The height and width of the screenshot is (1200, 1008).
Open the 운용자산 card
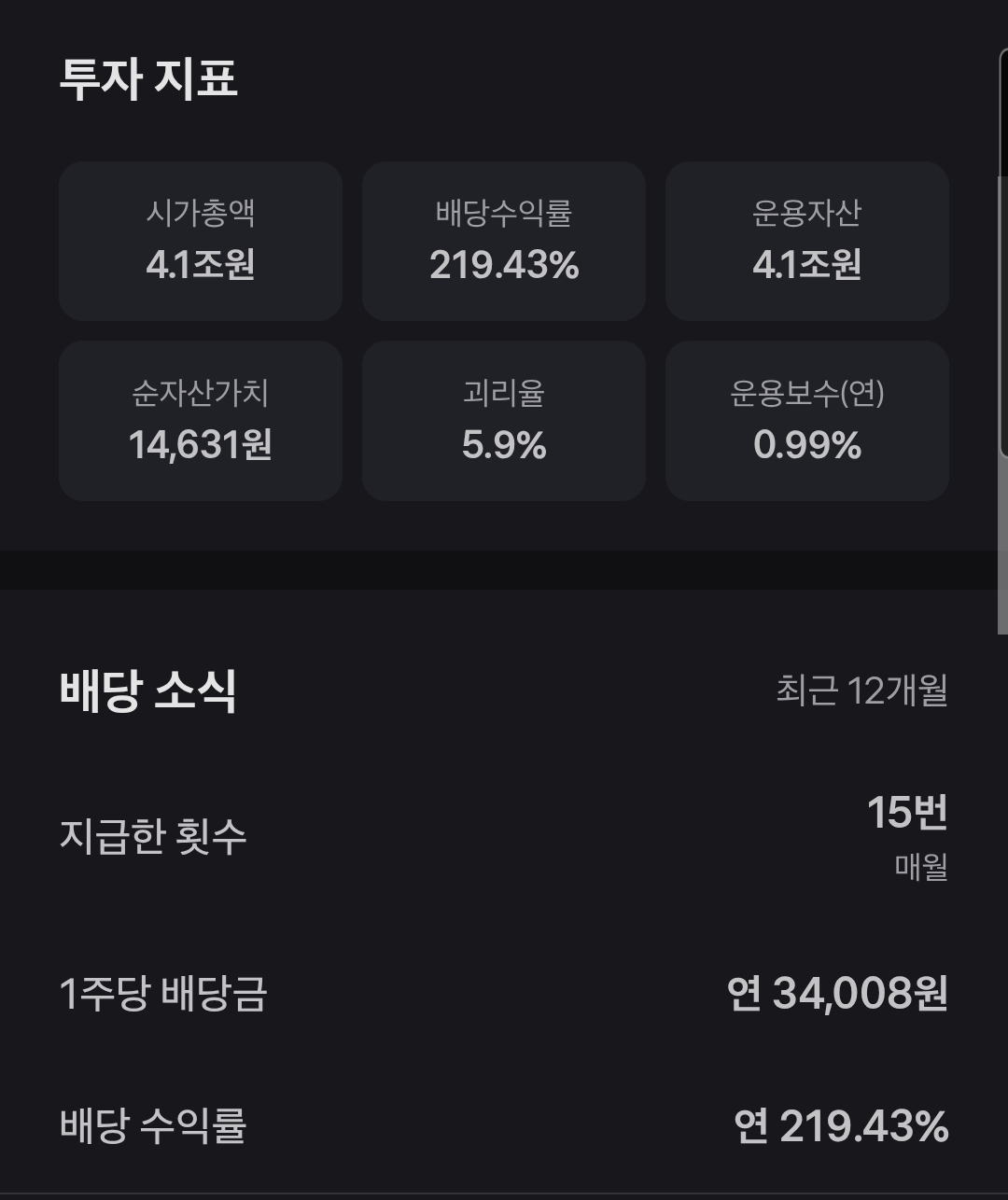coord(806,240)
